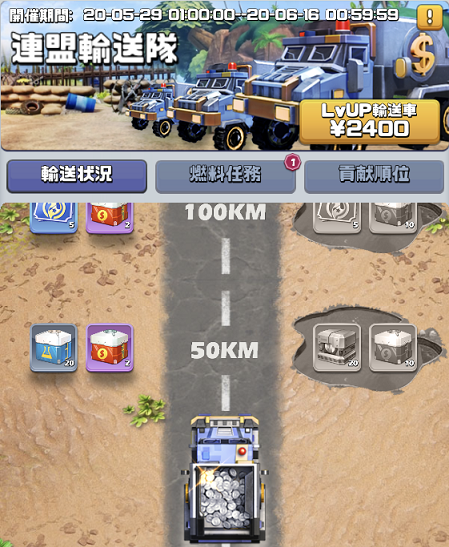Tap the locked grey card reward at 100KM

(337, 217)
